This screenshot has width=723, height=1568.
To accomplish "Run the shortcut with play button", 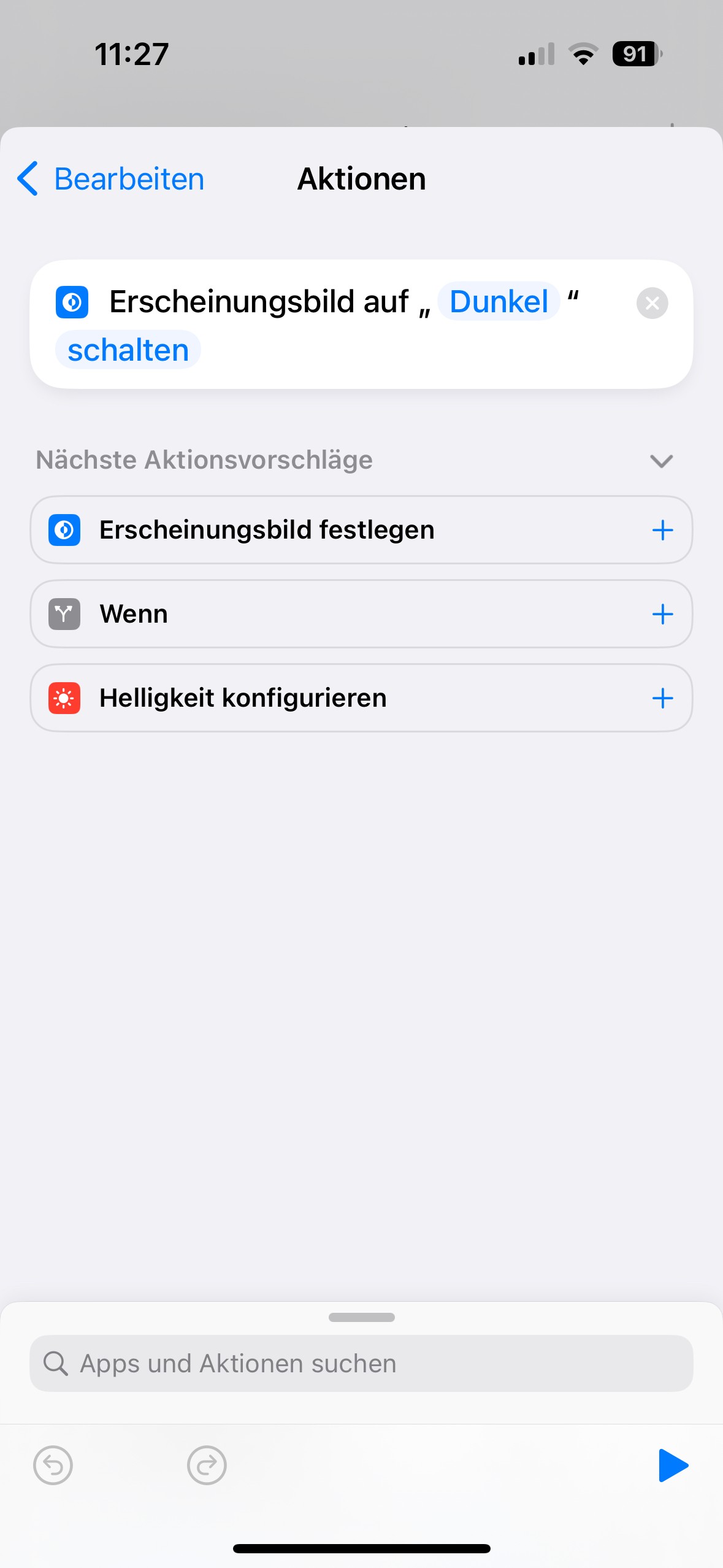I will coord(673,1466).
